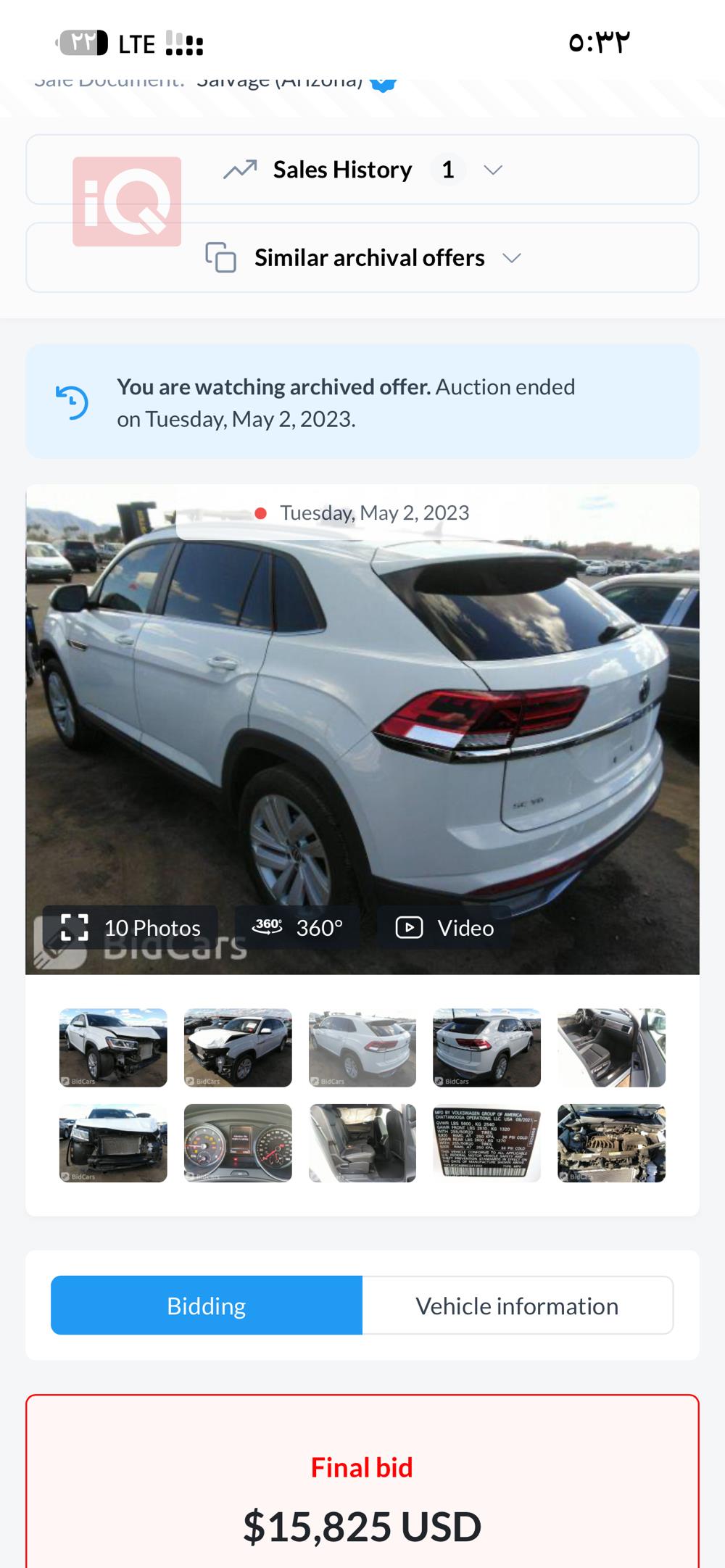The image size is (725, 1568).
Task: View the front interior seats thumbnail
Action: (x=611, y=1048)
